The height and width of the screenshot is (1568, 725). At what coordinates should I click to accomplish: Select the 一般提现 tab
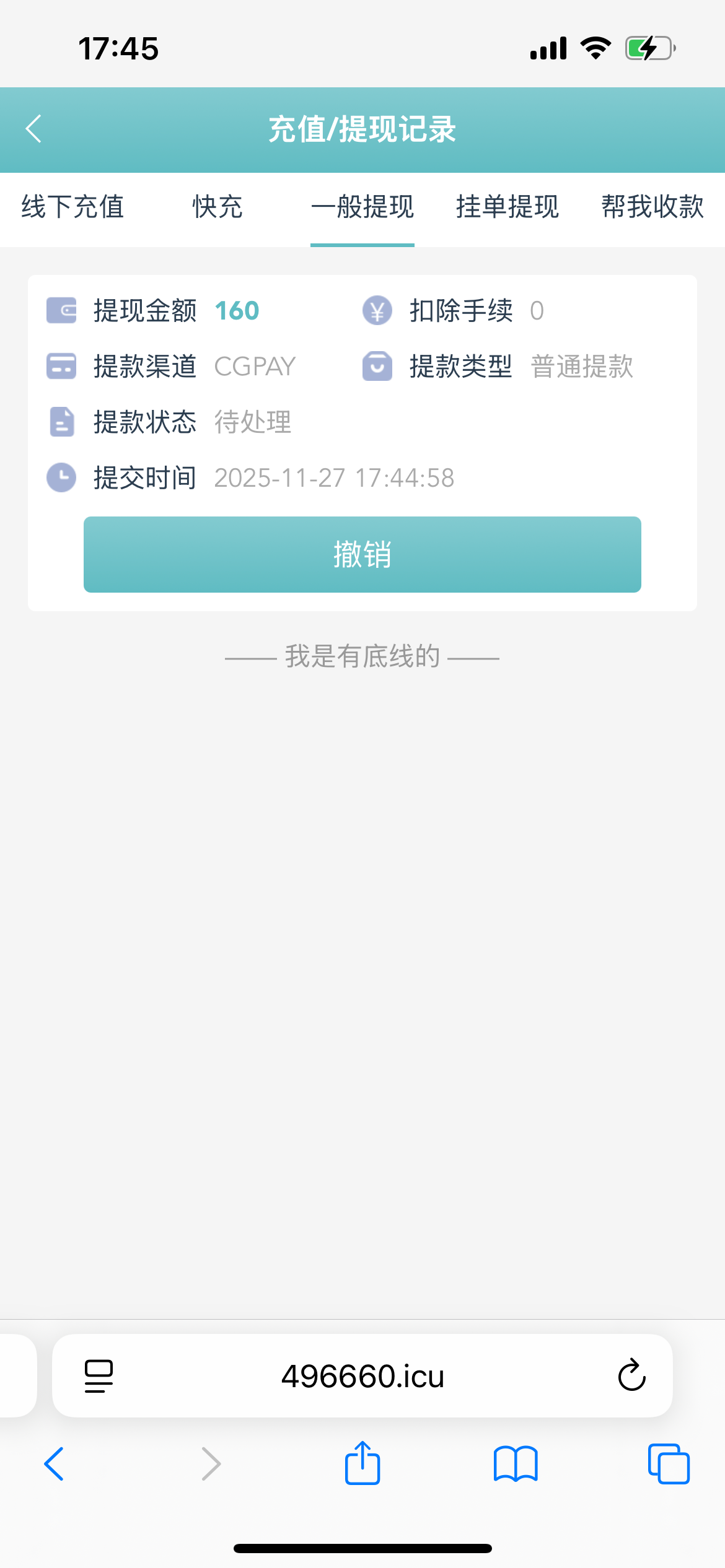point(362,207)
